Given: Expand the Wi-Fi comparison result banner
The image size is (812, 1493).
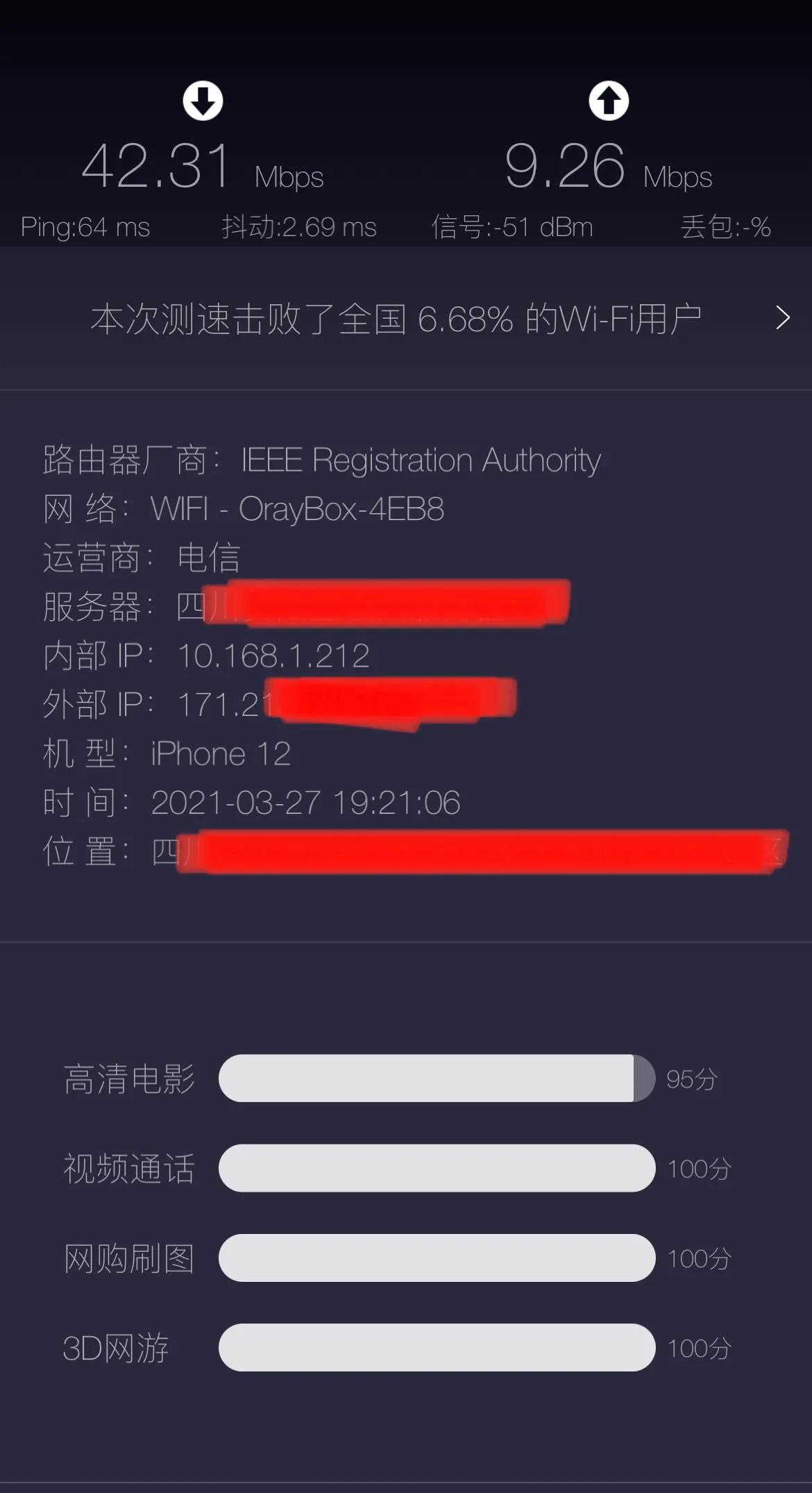Looking at the screenshot, I should (397, 317).
